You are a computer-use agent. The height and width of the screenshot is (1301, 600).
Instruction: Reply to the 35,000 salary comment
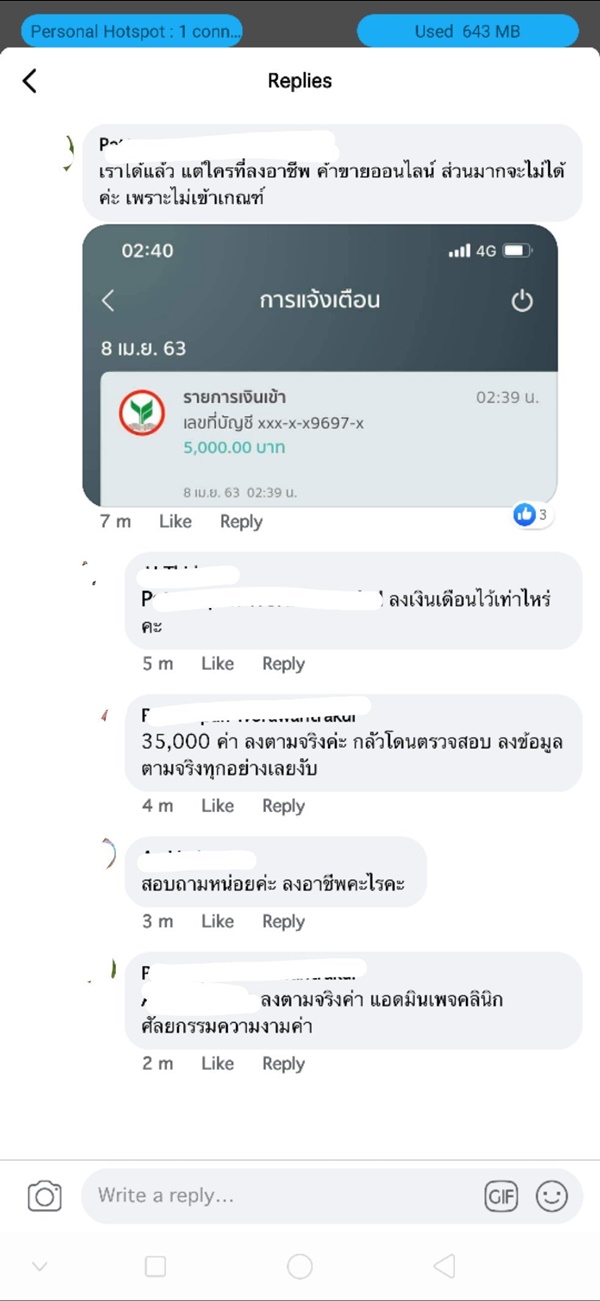tap(283, 806)
